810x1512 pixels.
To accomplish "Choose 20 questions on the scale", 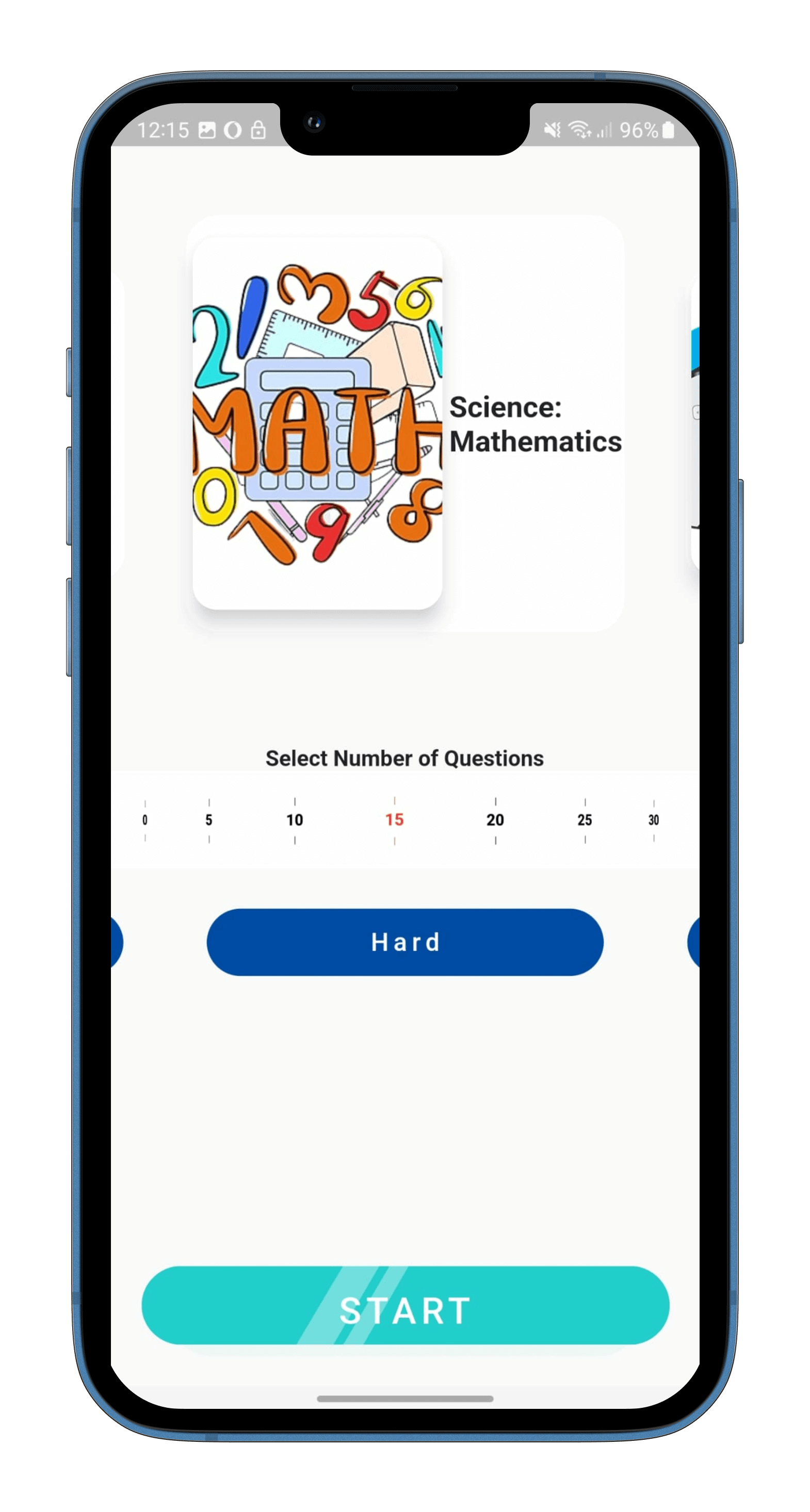I will tap(495, 820).
